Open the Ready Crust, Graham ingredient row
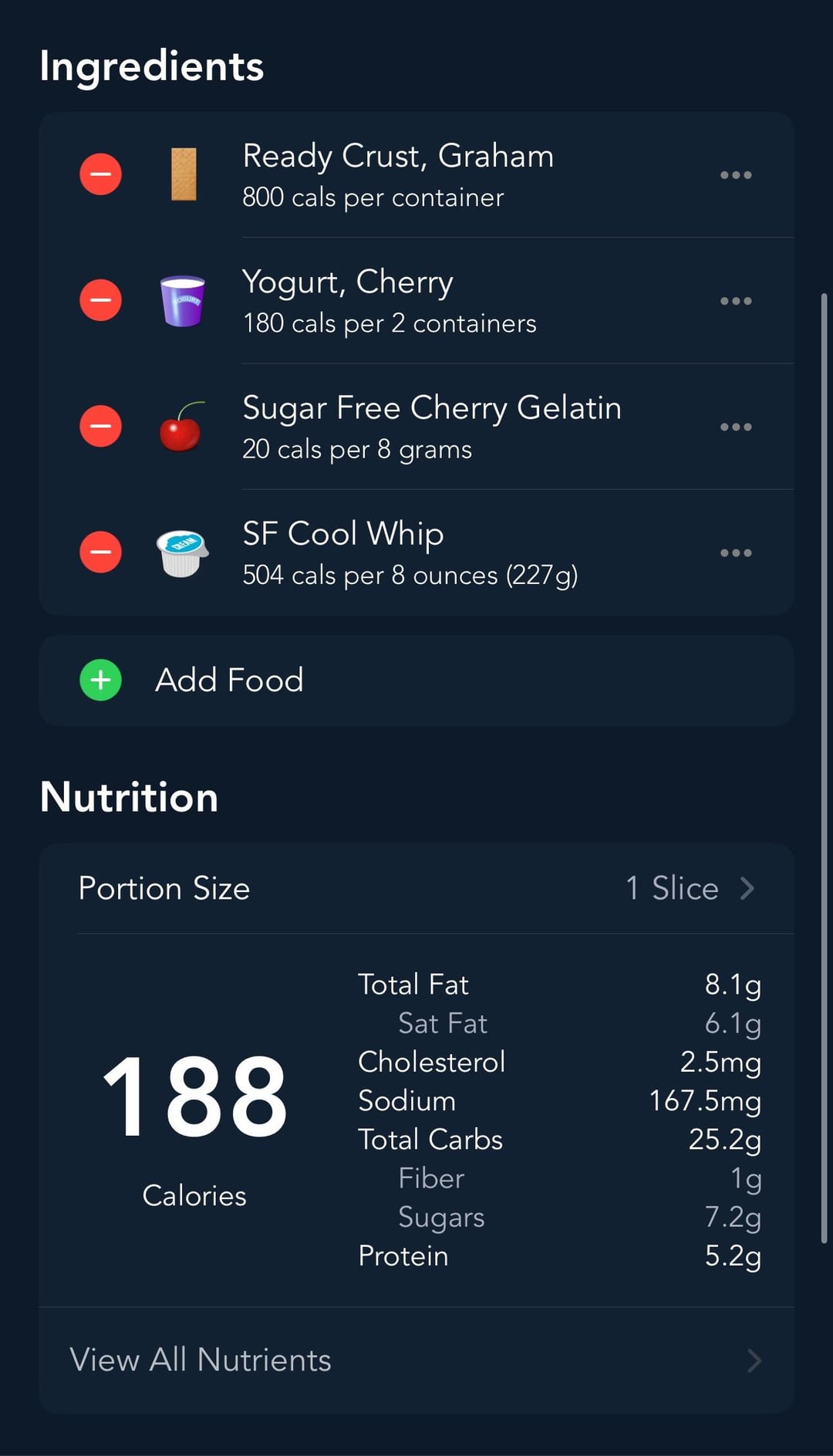 coord(398,175)
